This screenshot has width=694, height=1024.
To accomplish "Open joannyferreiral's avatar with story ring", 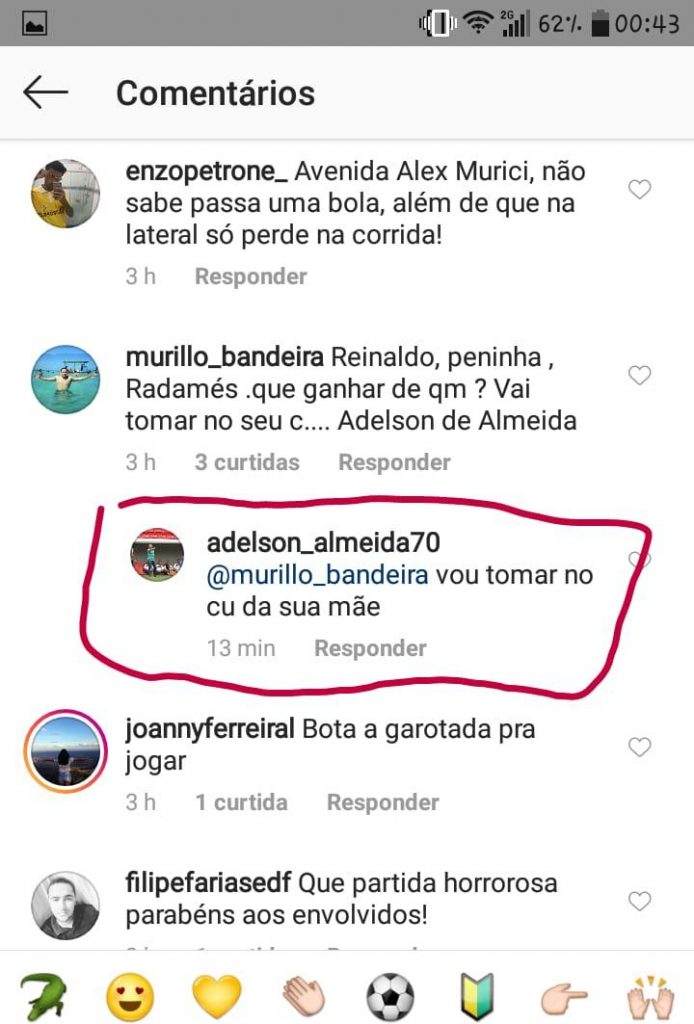I will (65, 749).
